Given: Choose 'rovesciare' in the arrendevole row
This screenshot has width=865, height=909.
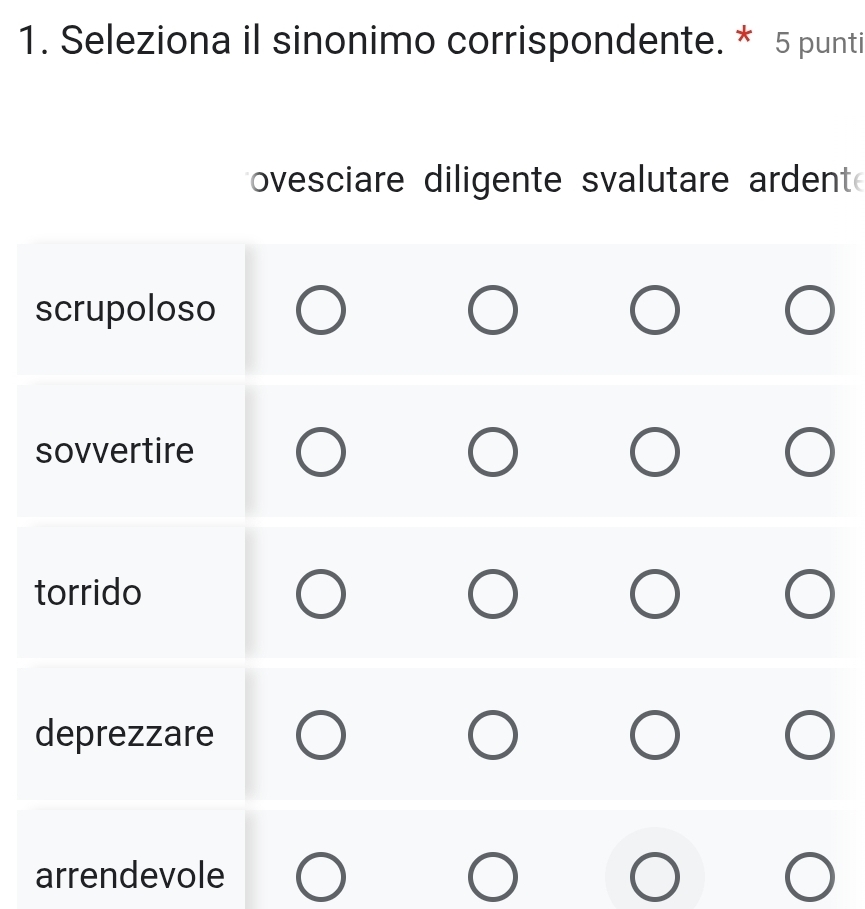Looking at the screenshot, I should coord(321,877).
